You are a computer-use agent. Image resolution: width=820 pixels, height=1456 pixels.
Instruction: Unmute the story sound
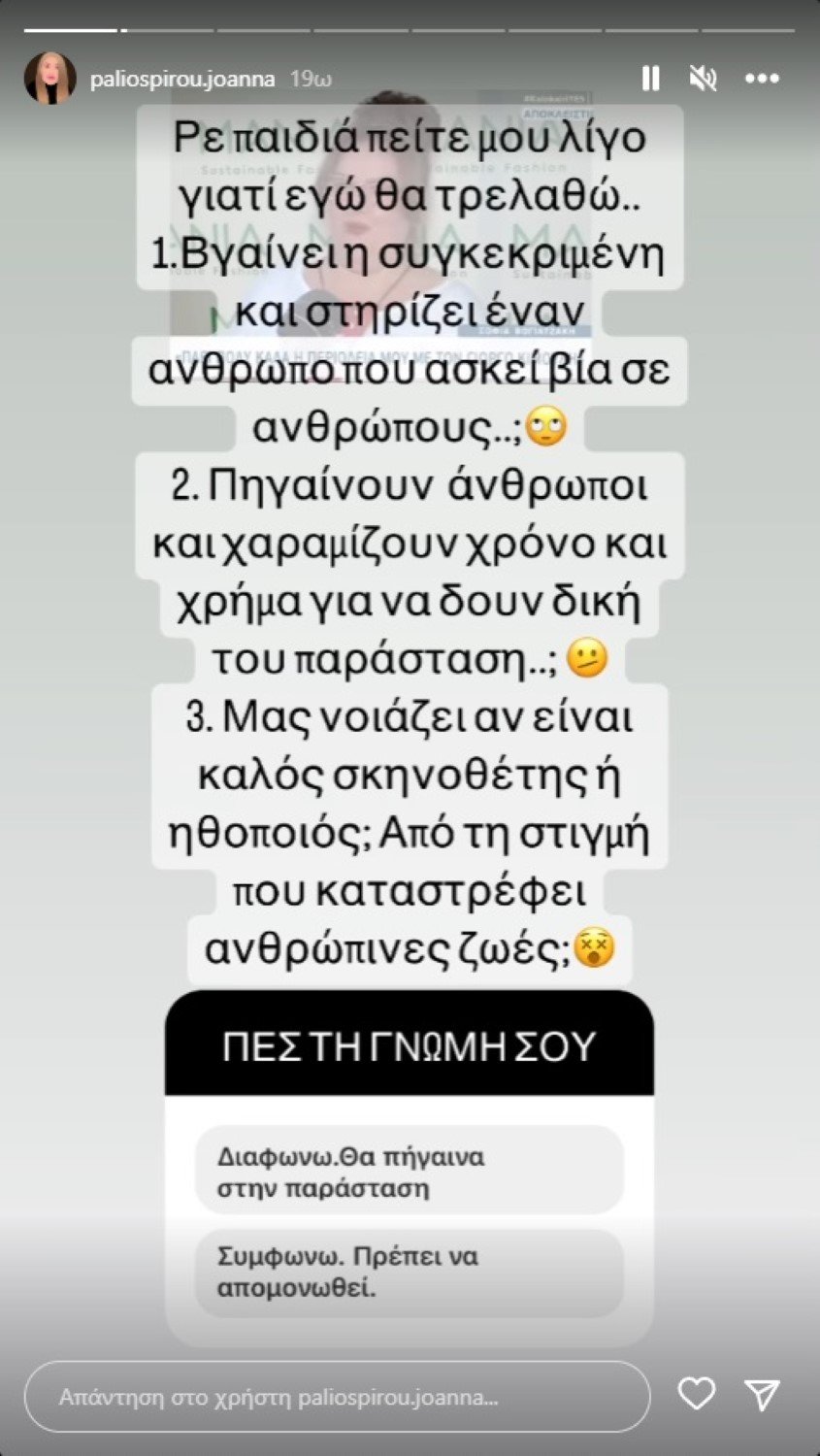pos(703,79)
